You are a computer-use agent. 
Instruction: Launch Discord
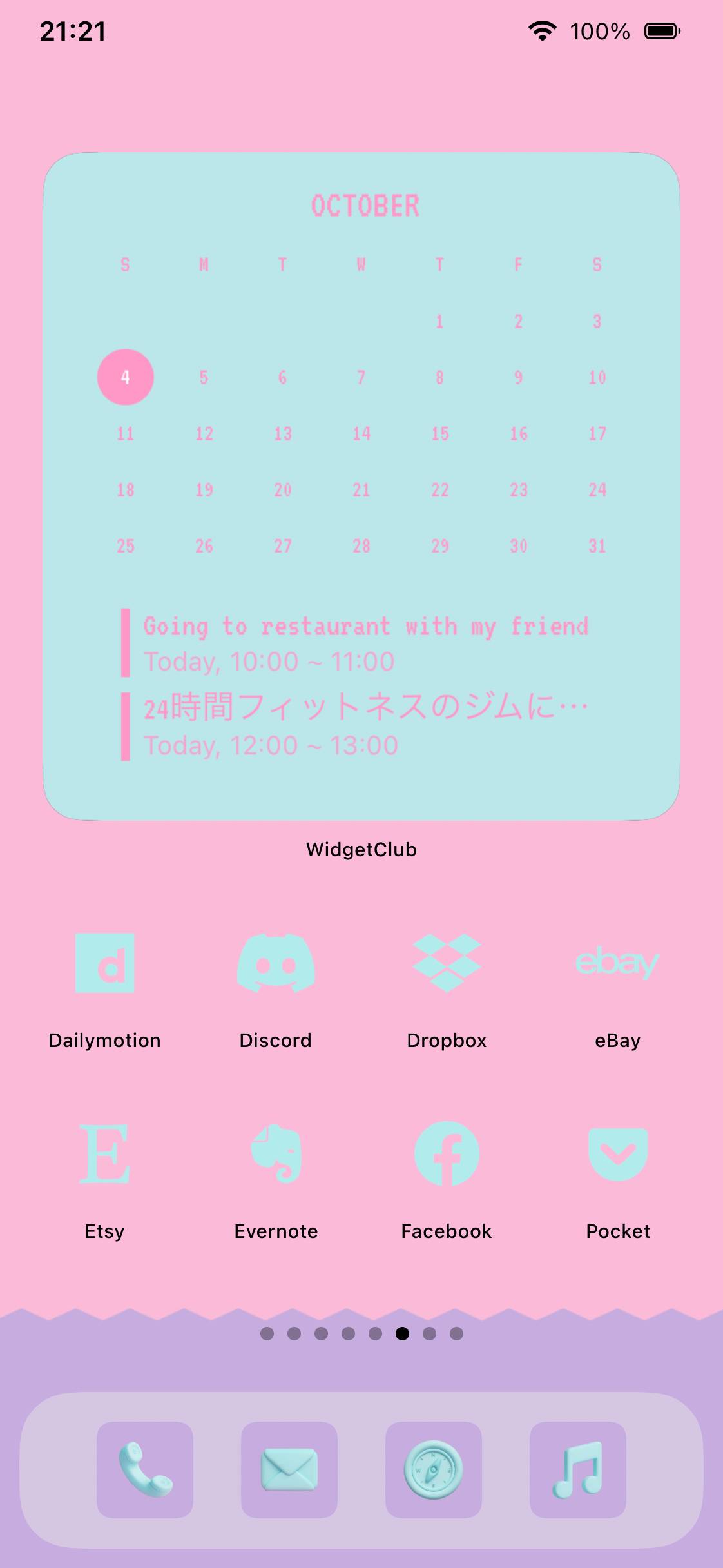pyautogui.click(x=276, y=963)
